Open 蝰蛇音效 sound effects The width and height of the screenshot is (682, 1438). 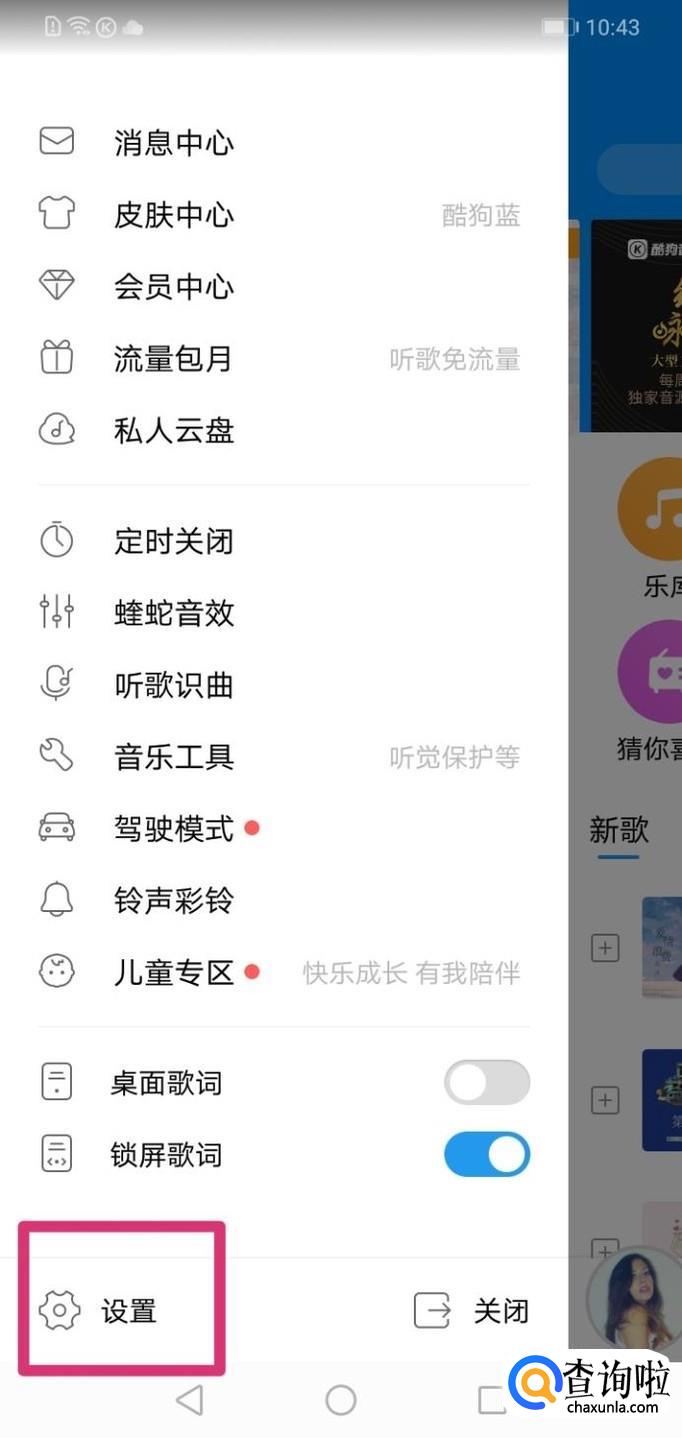pyautogui.click(x=173, y=613)
